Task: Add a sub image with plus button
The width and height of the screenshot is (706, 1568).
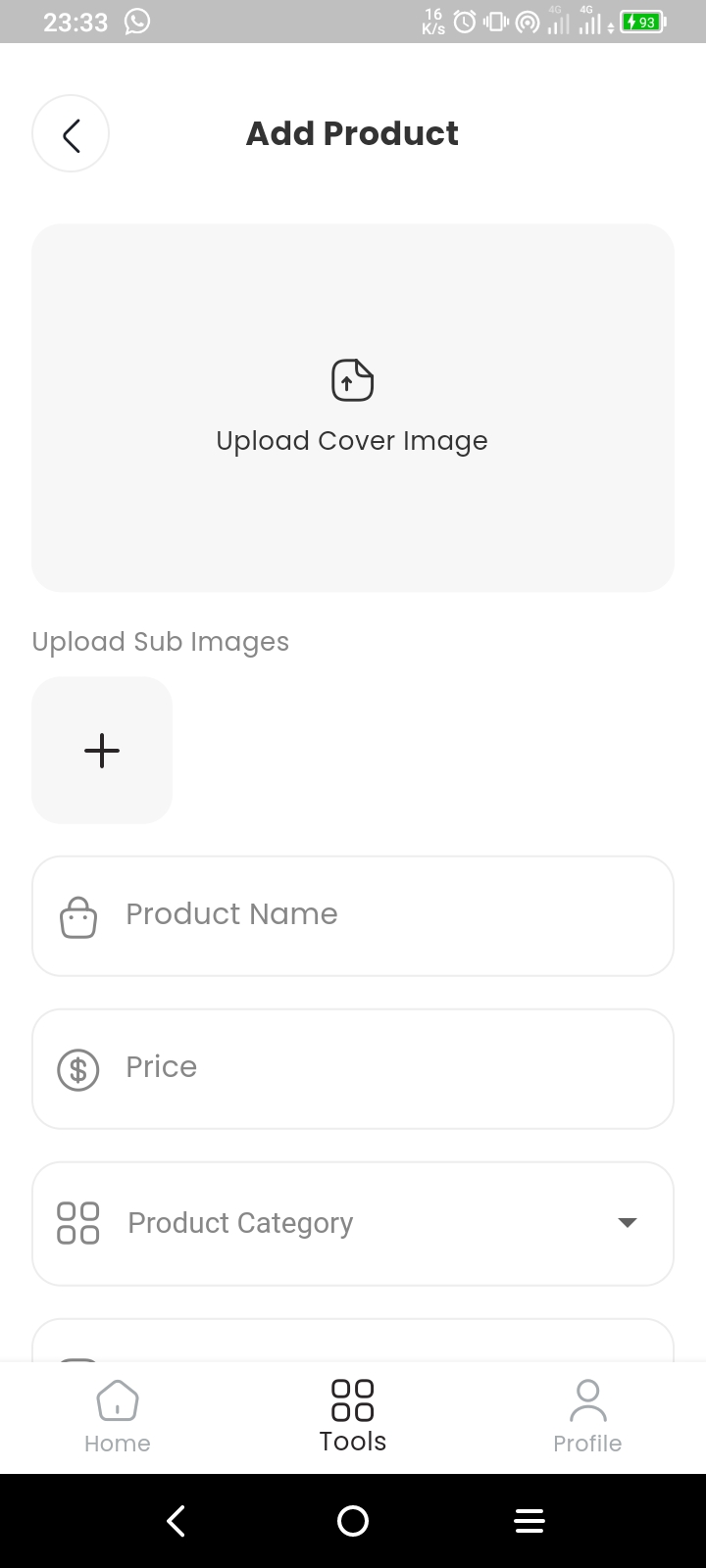Action: point(102,751)
